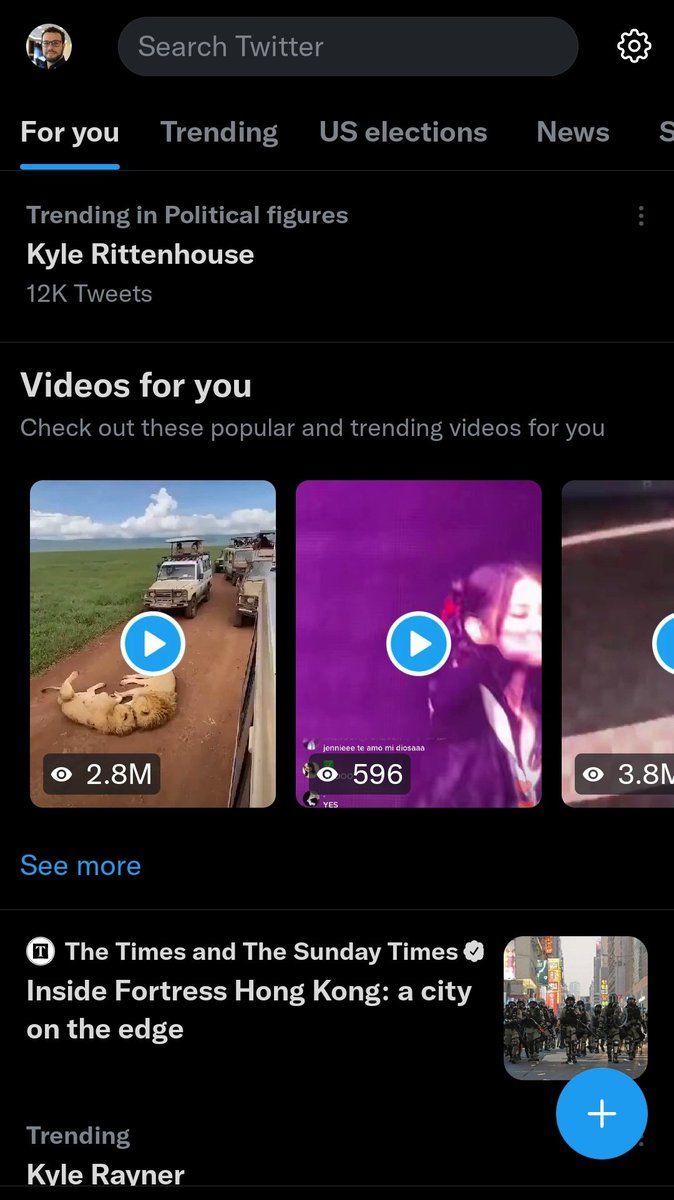Go to the For you tab

click(x=70, y=132)
